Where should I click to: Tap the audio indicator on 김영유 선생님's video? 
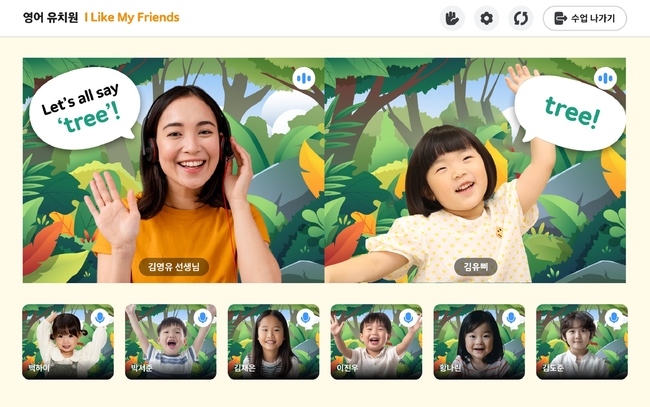point(303,77)
